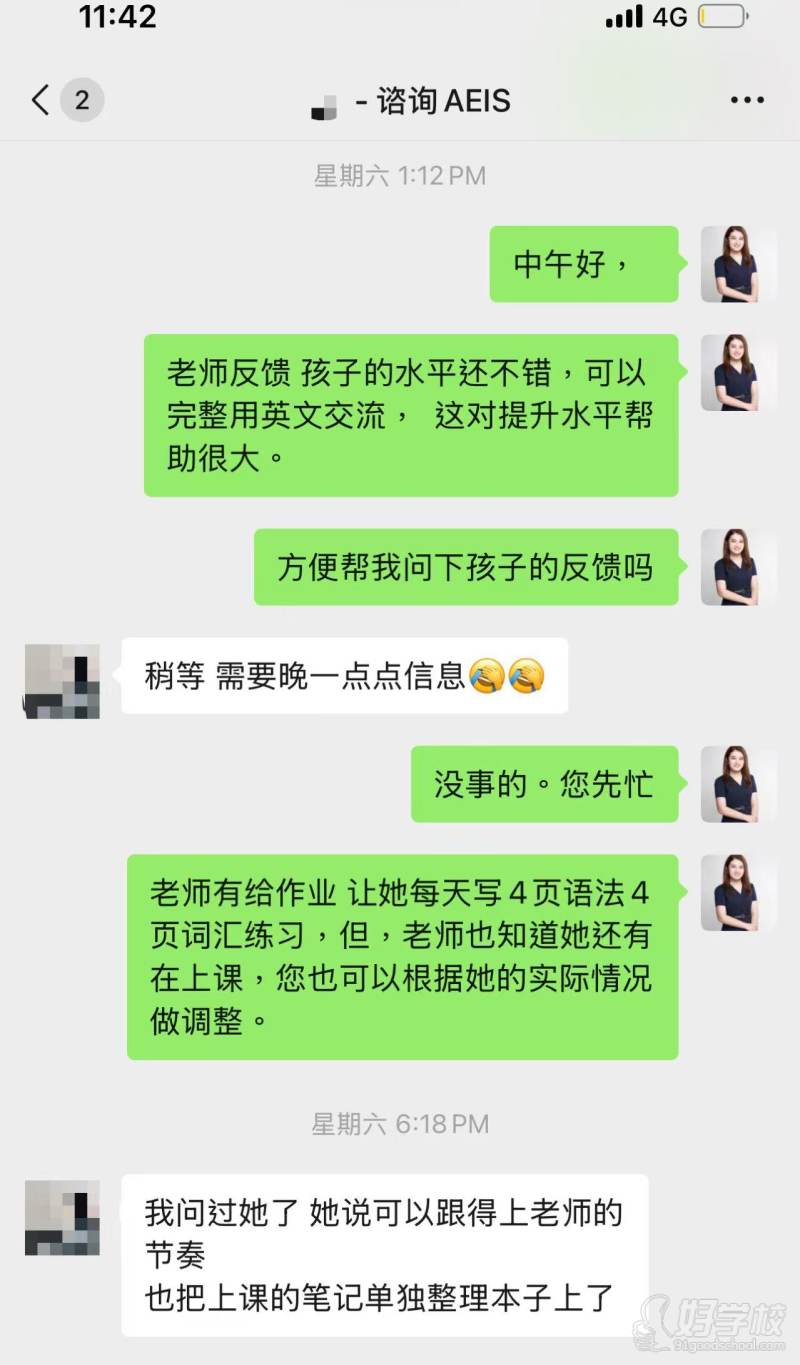Tap the 星期六 1:12 PM timestamp
This screenshot has width=800, height=1365.
399,175
